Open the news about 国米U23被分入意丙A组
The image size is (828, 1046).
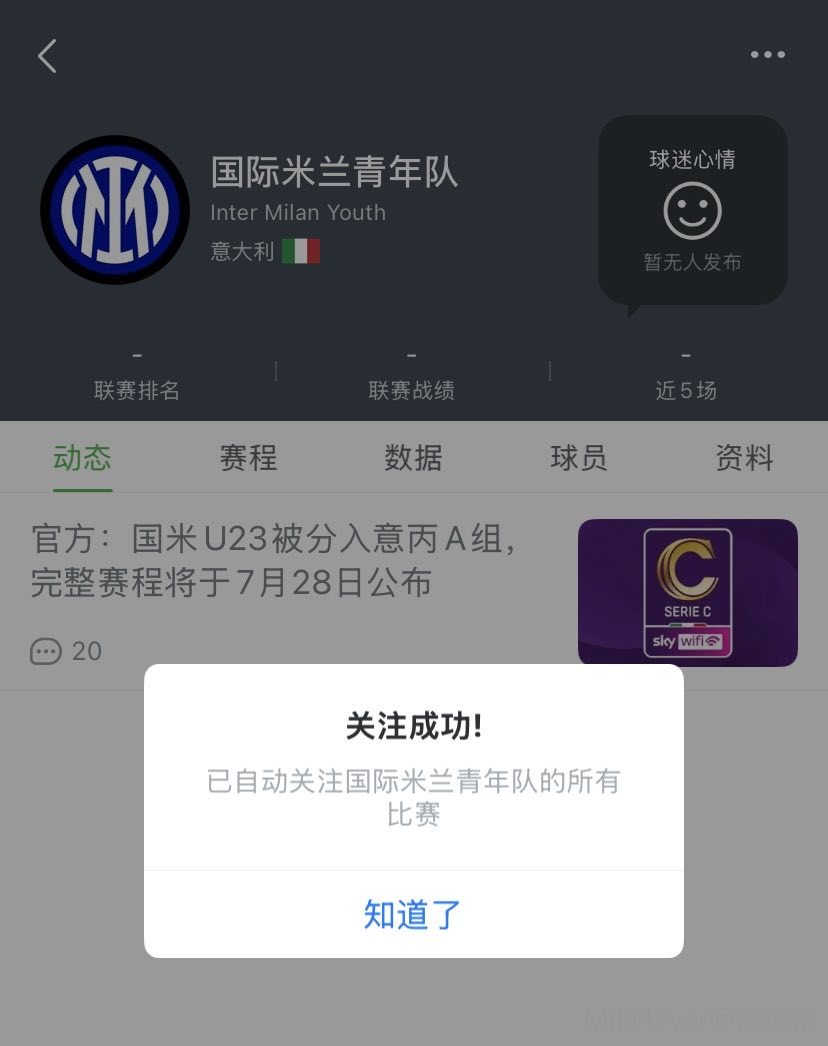tap(275, 561)
